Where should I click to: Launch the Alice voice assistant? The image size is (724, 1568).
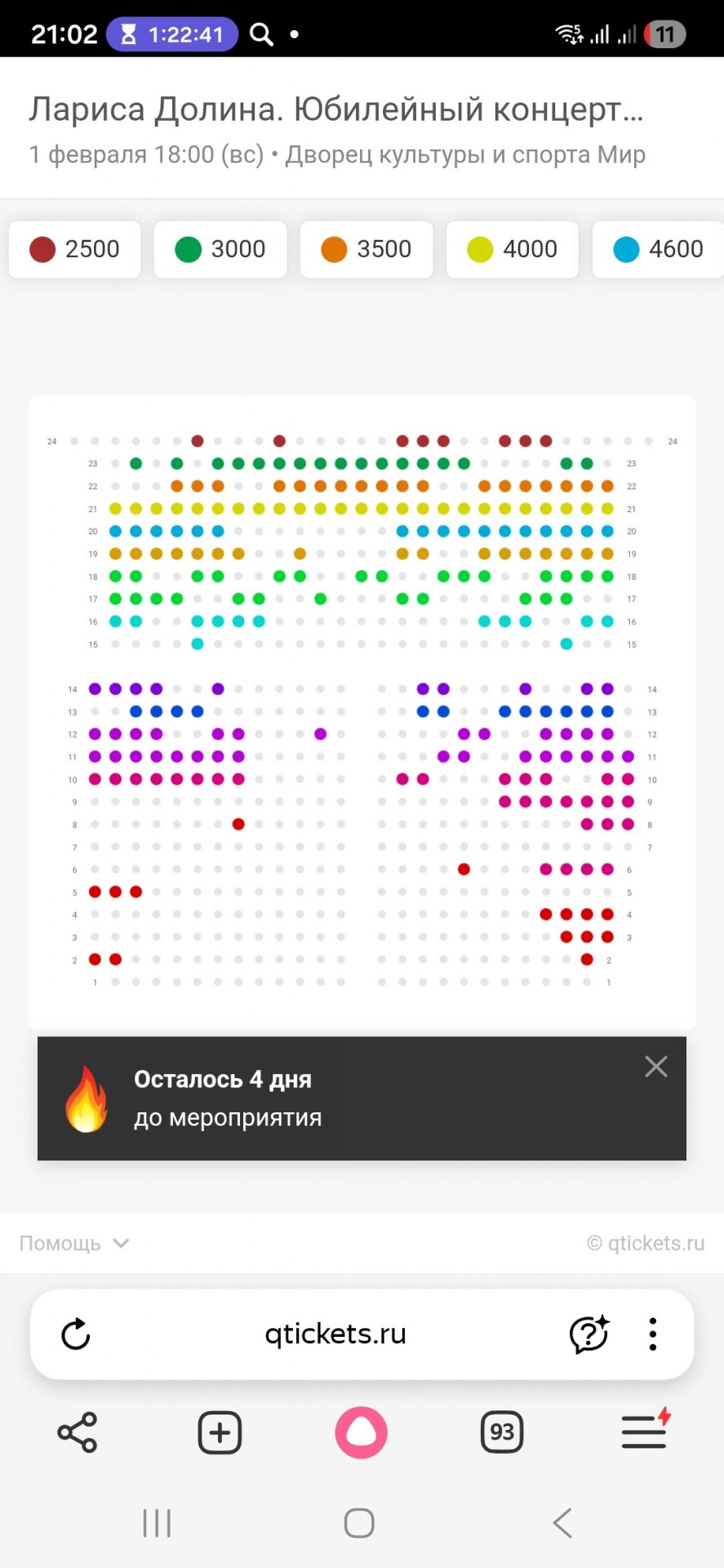click(361, 1432)
